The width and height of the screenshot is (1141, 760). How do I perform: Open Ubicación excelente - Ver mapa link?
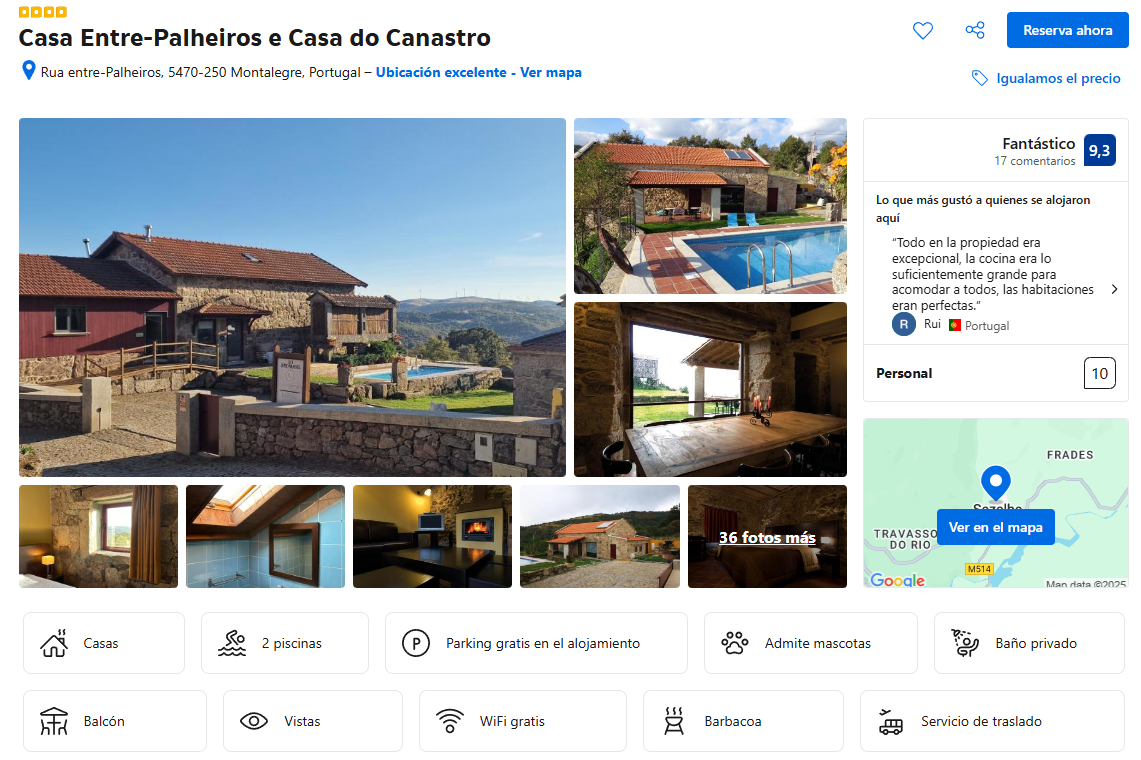pyautogui.click(x=478, y=72)
